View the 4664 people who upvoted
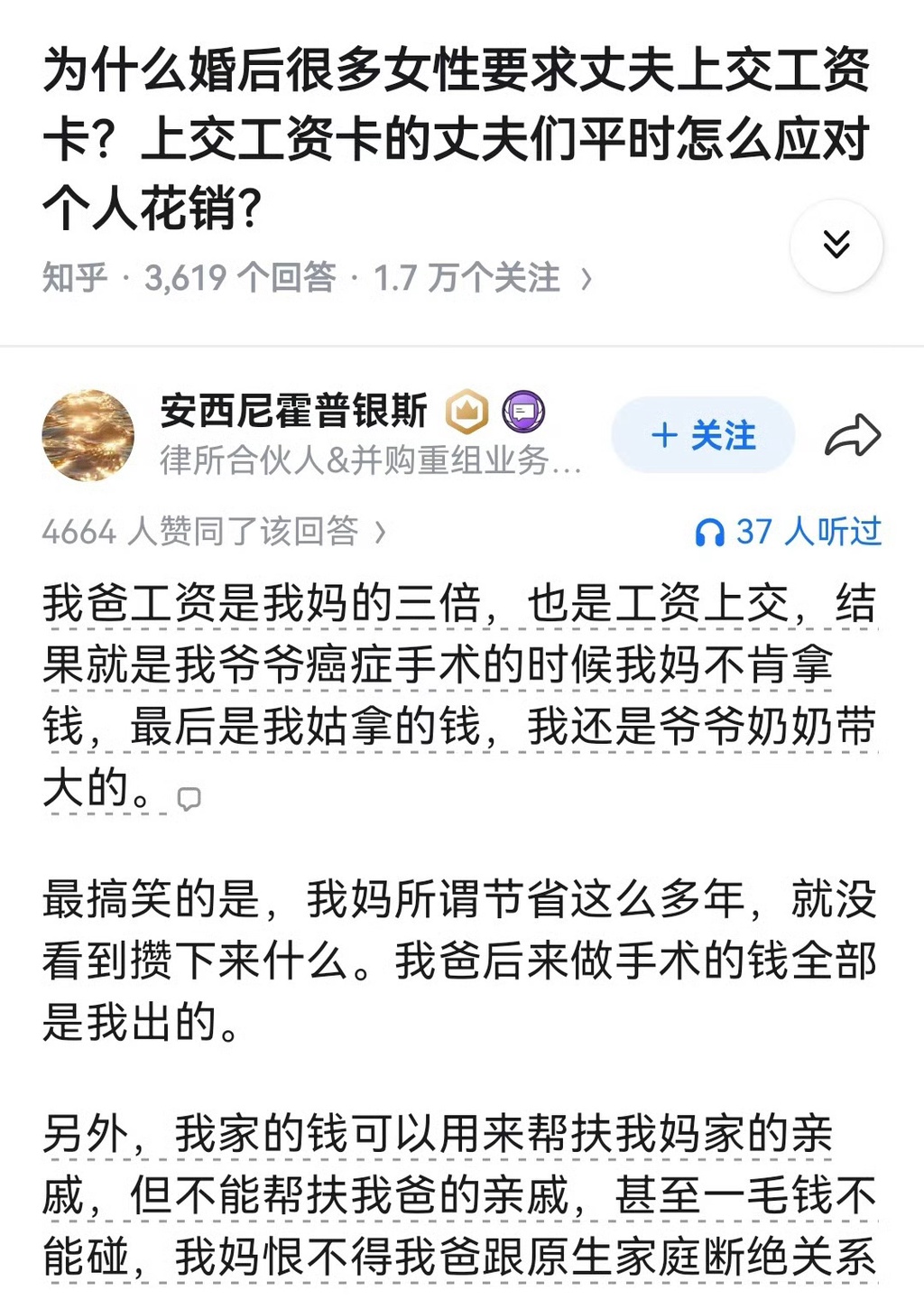The height and width of the screenshot is (1300, 924). pyautogui.click(x=213, y=532)
